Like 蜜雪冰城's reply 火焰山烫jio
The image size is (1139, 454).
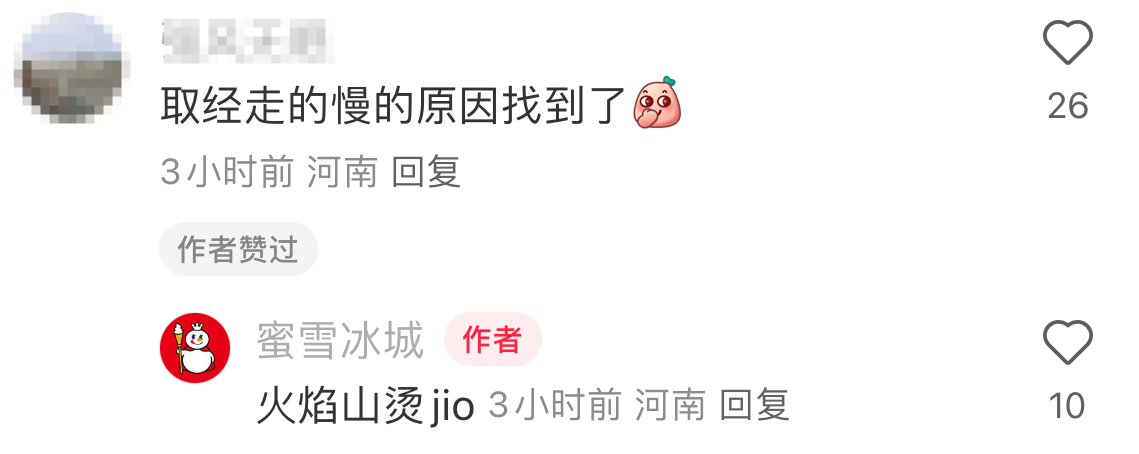coord(1067,345)
